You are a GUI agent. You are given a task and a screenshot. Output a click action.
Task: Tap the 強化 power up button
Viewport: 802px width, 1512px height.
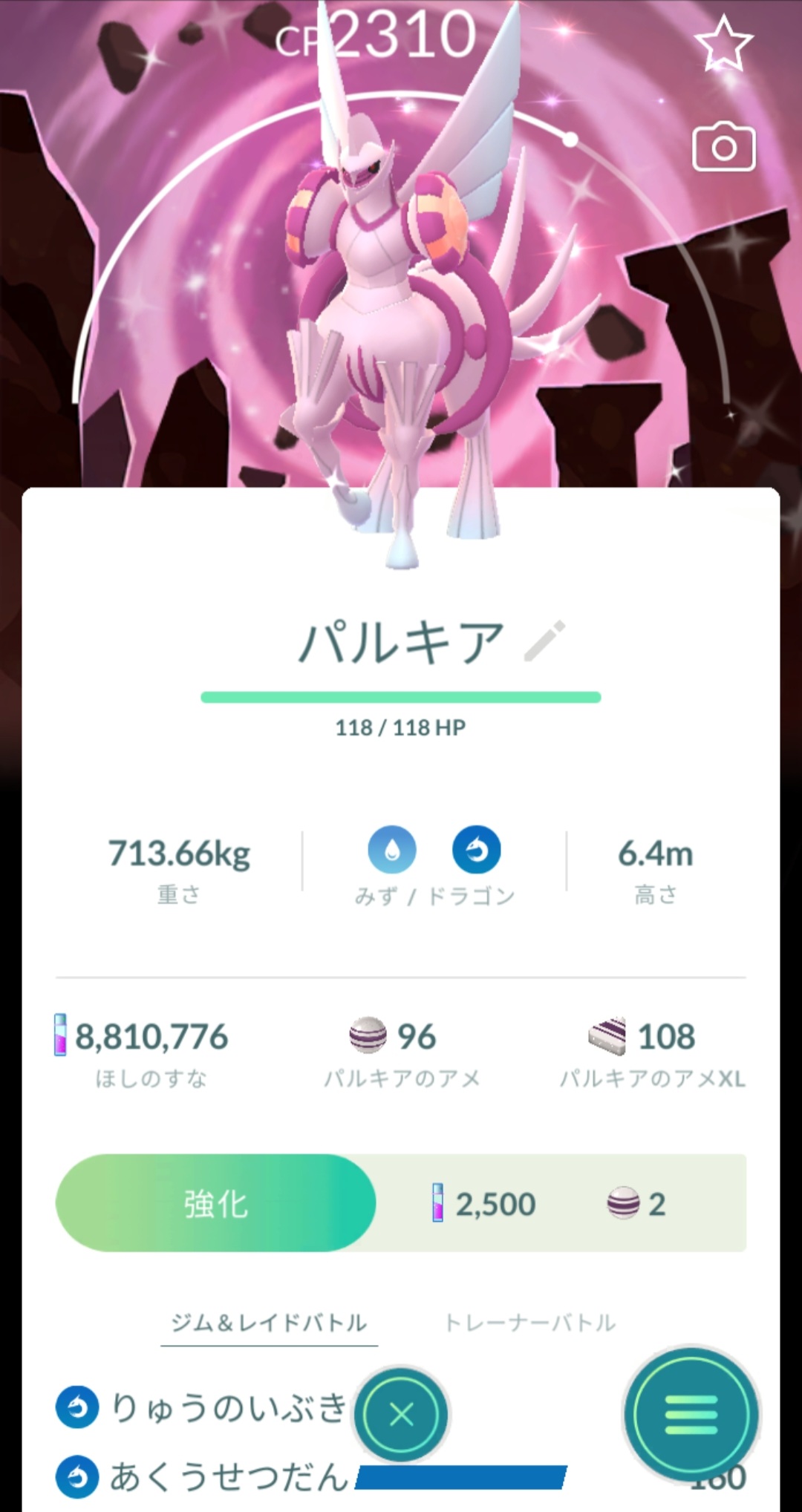tap(215, 1203)
